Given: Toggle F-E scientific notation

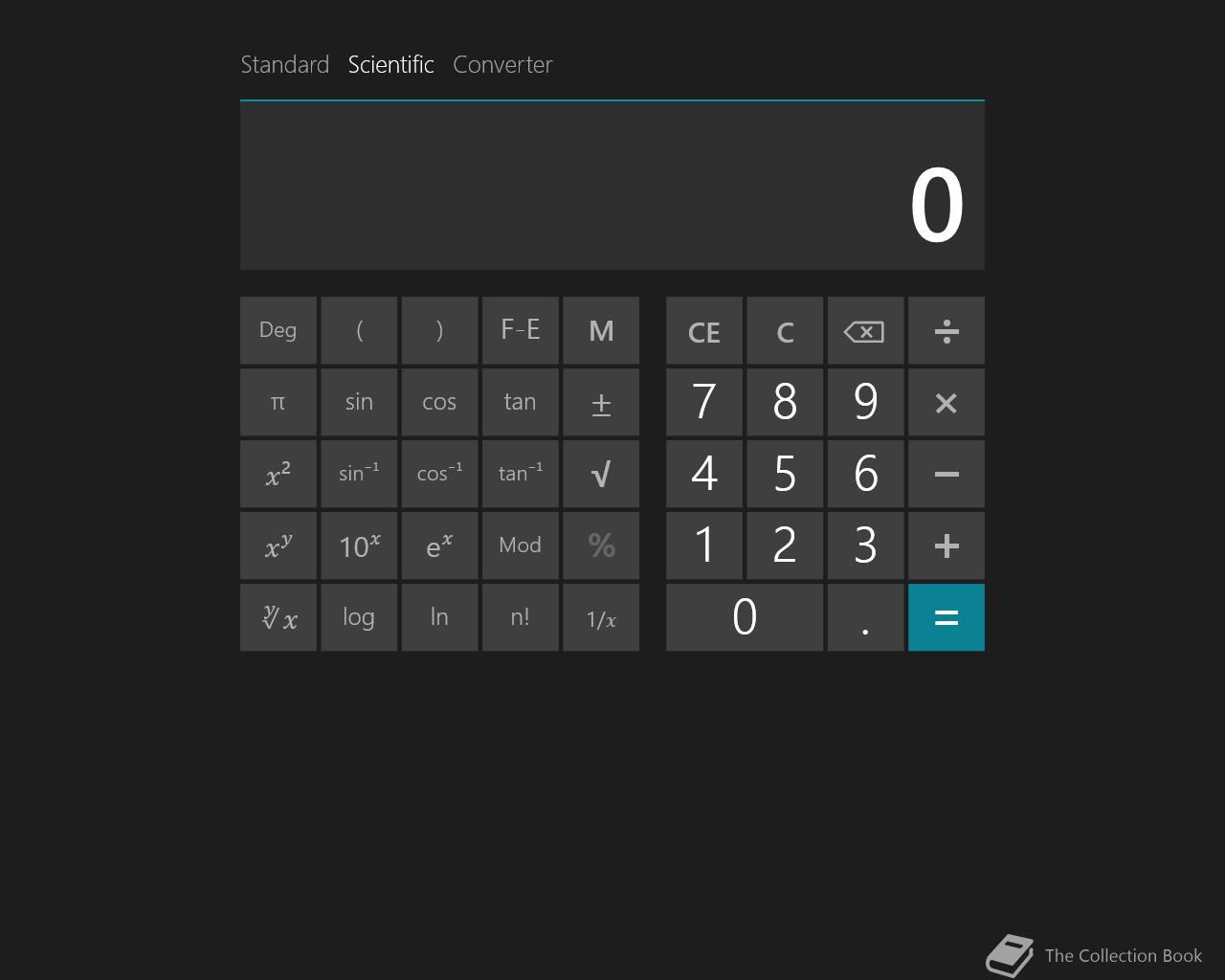Looking at the screenshot, I should 520,330.
